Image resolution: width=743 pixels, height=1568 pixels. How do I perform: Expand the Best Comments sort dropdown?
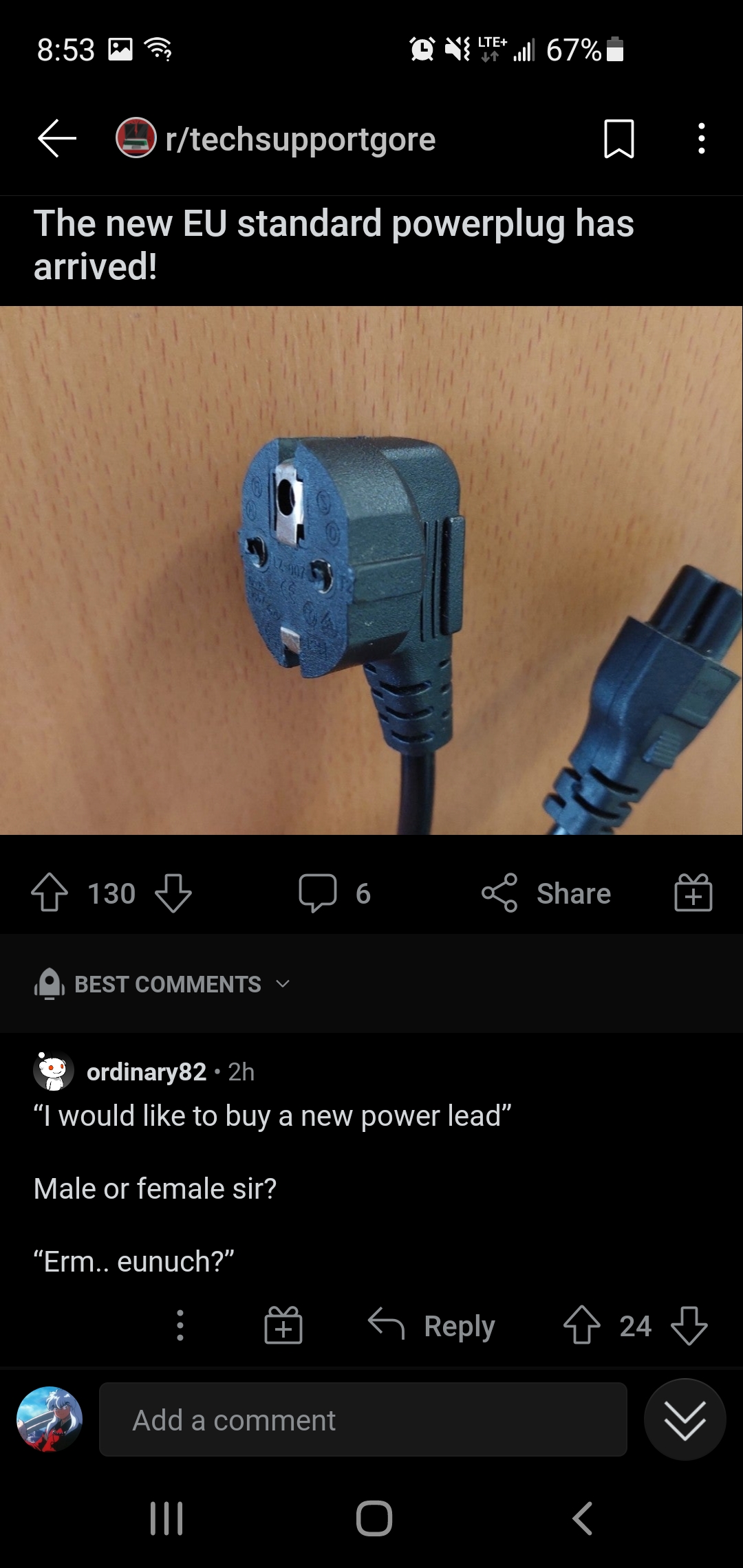162,984
